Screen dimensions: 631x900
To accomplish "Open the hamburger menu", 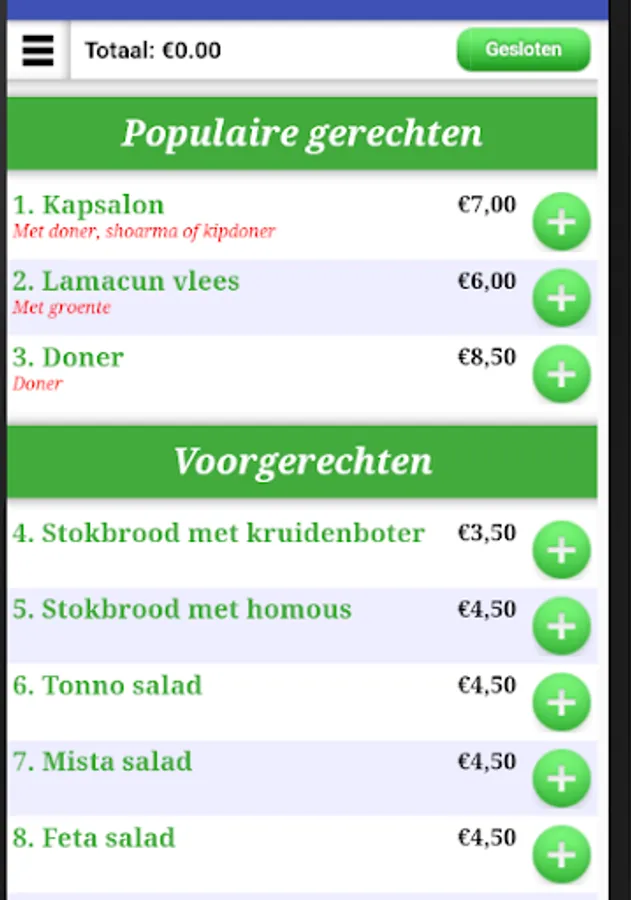I will tap(38, 50).
